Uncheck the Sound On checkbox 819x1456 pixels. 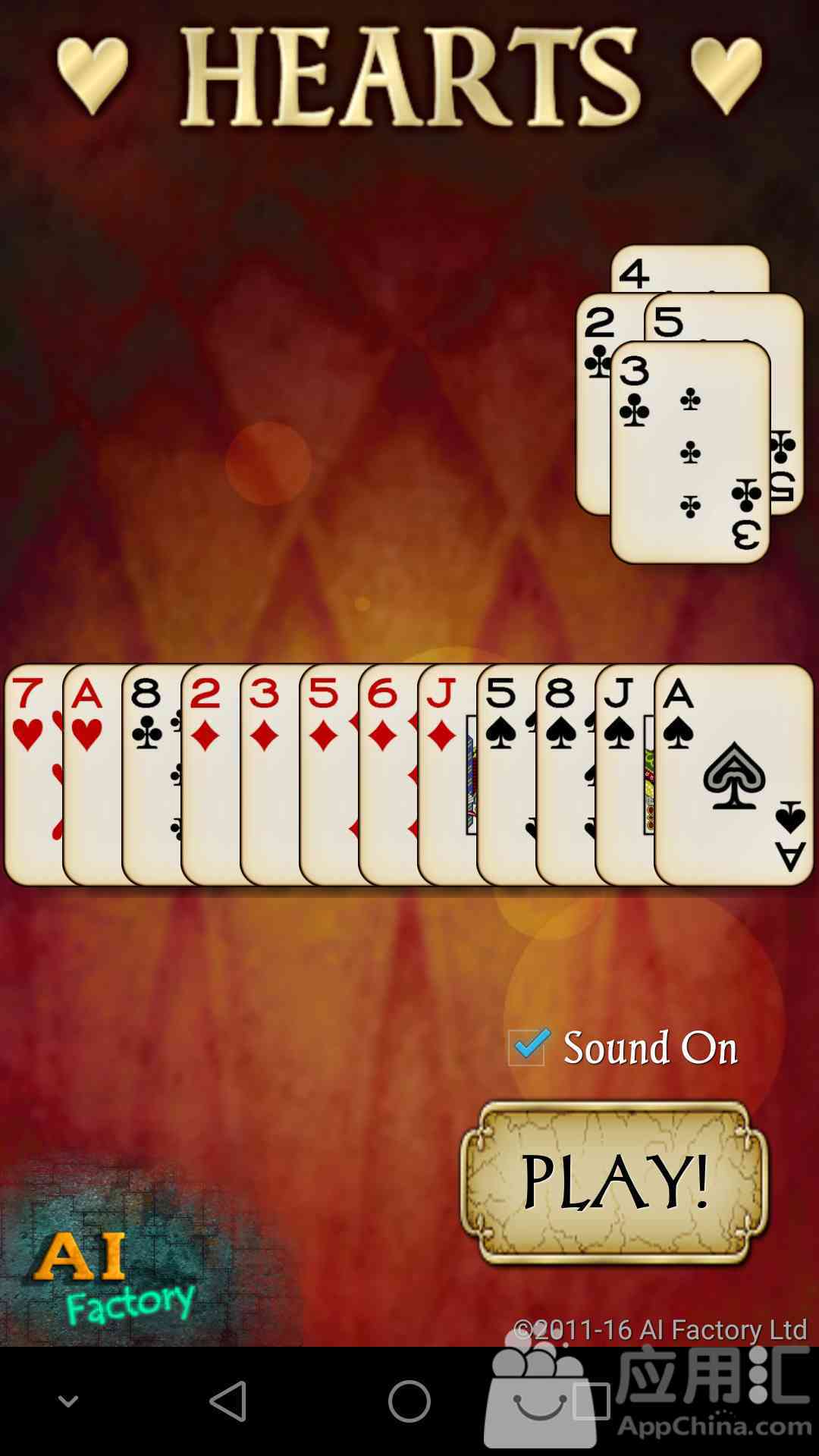(527, 1047)
